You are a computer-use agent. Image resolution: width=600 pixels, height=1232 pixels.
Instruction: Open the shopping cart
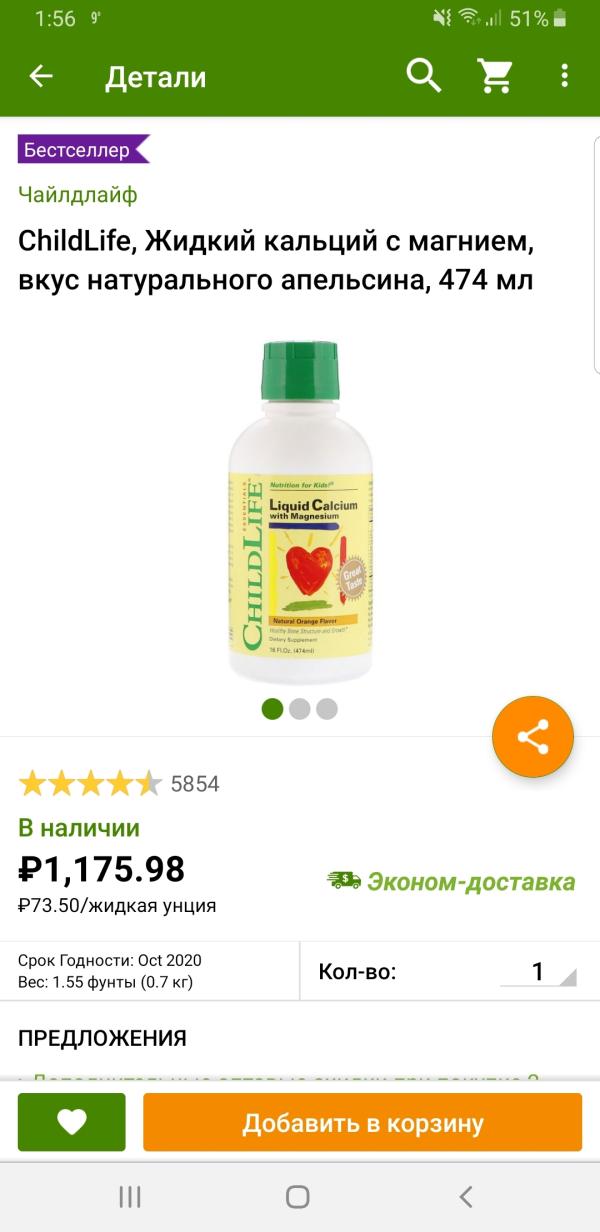(x=494, y=76)
